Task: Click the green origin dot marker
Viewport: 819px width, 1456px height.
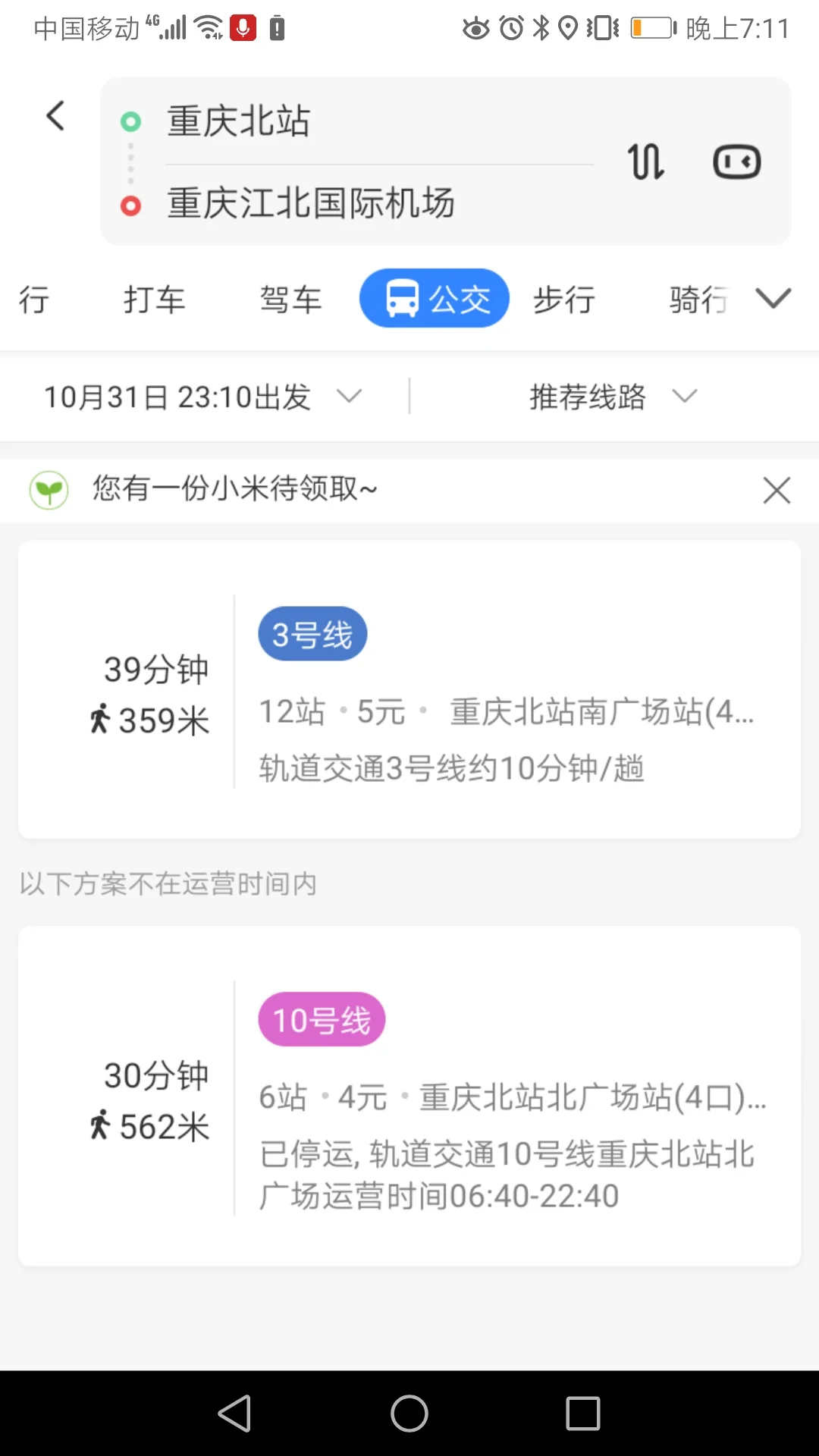Action: click(130, 120)
